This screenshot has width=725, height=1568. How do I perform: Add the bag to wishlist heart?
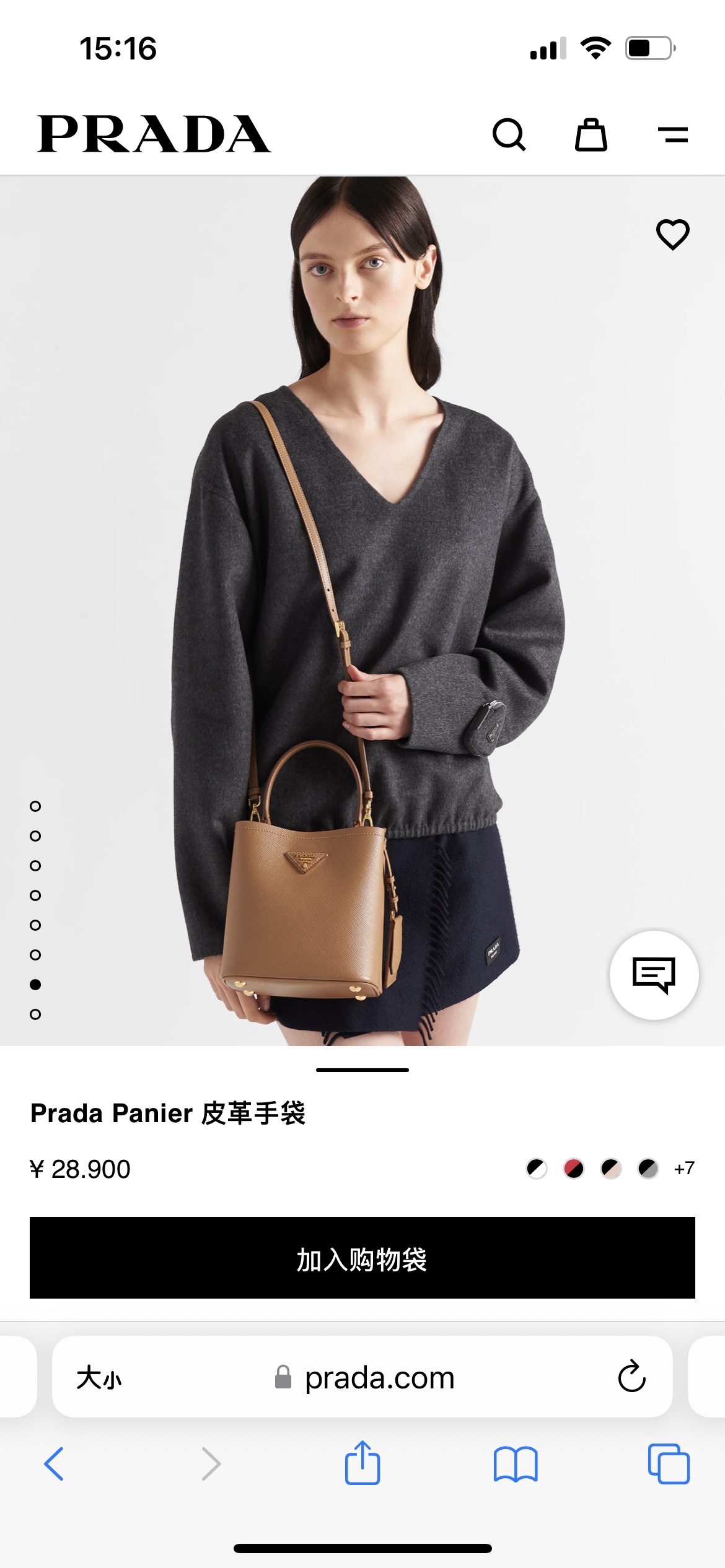(672, 234)
